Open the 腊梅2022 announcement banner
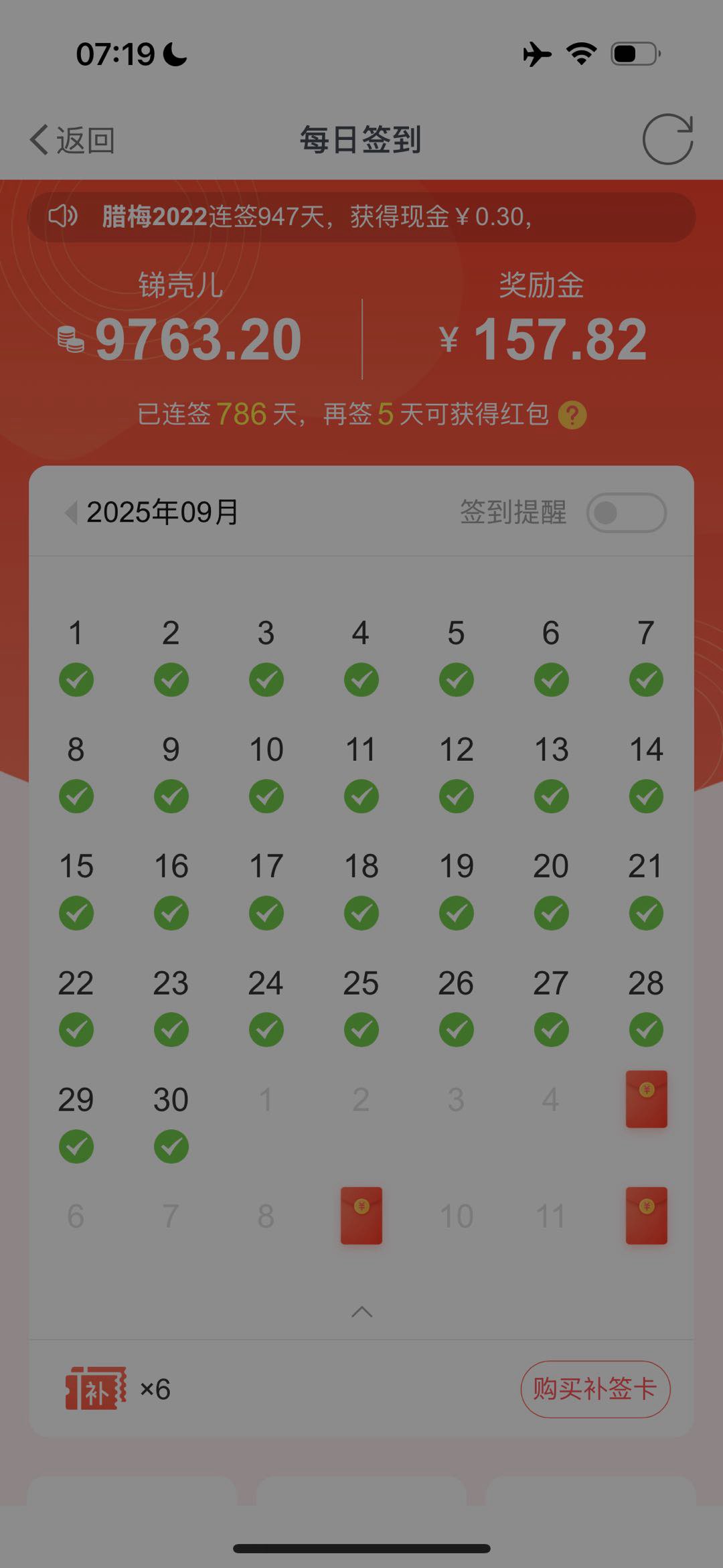This screenshot has height=1568, width=723. pos(361,217)
